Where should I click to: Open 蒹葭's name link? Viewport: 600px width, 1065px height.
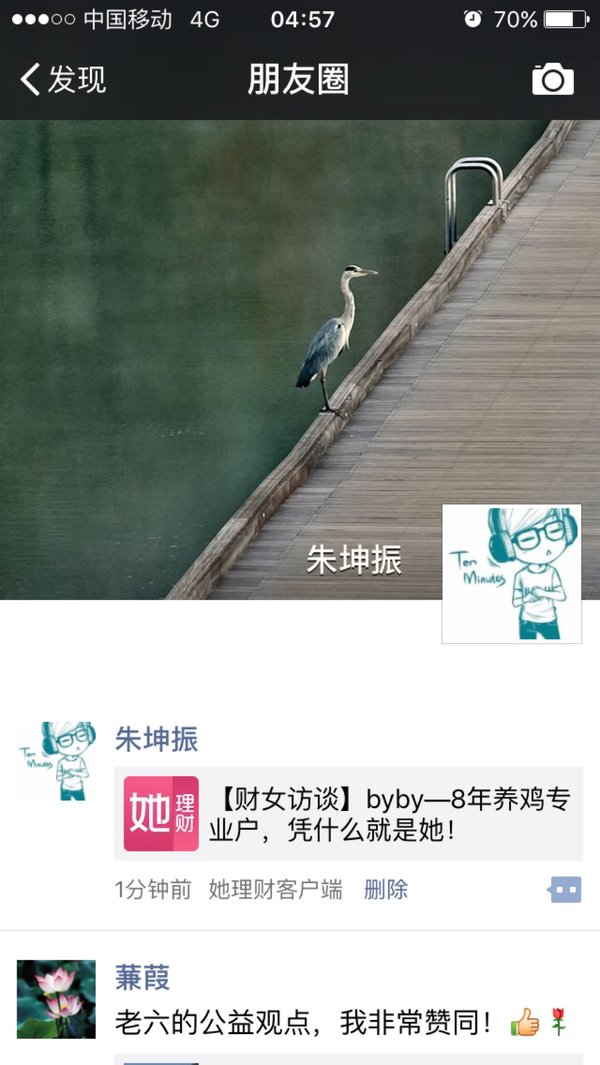click(142, 977)
